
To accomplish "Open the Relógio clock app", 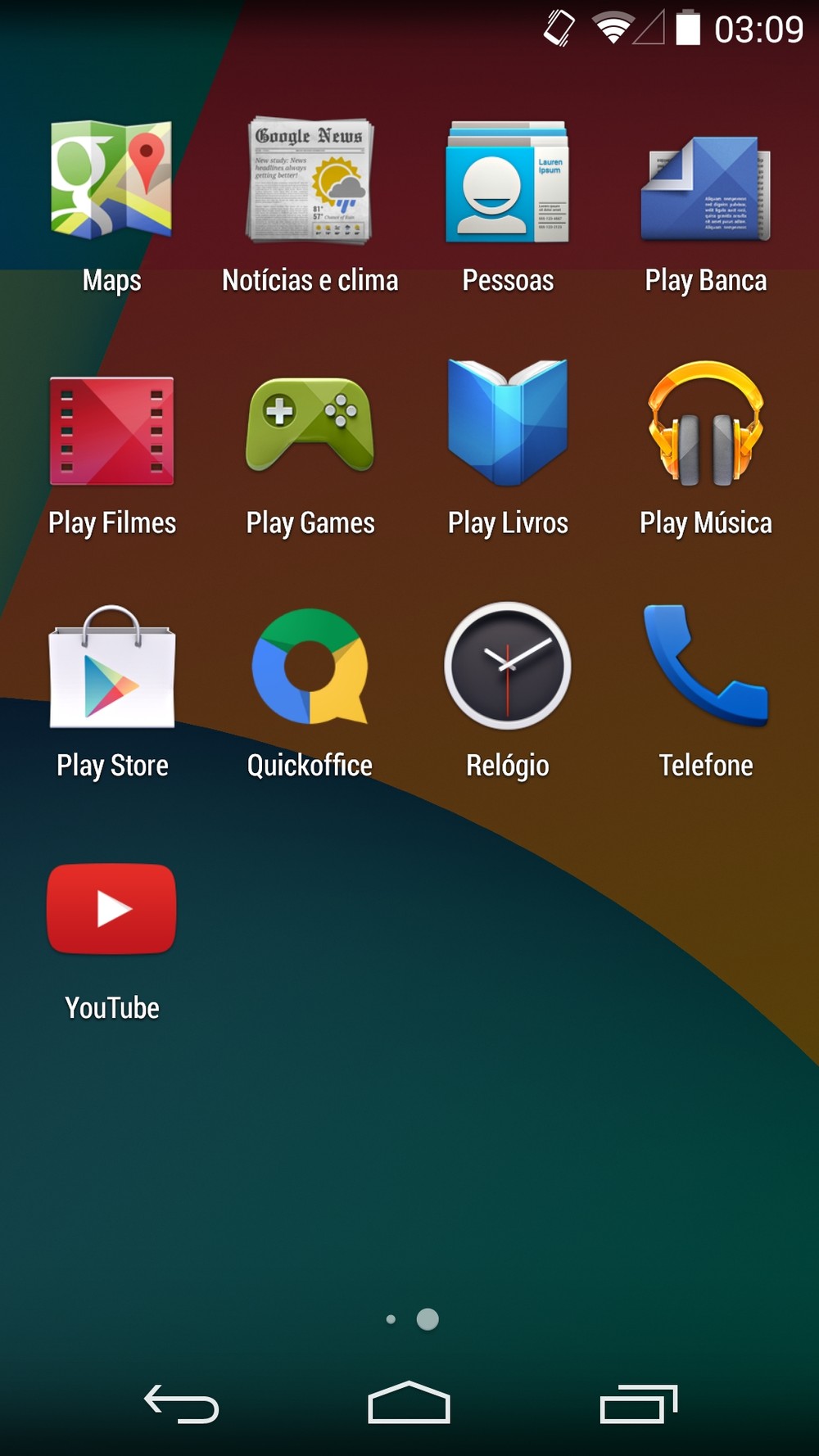I will tap(508, 666).
